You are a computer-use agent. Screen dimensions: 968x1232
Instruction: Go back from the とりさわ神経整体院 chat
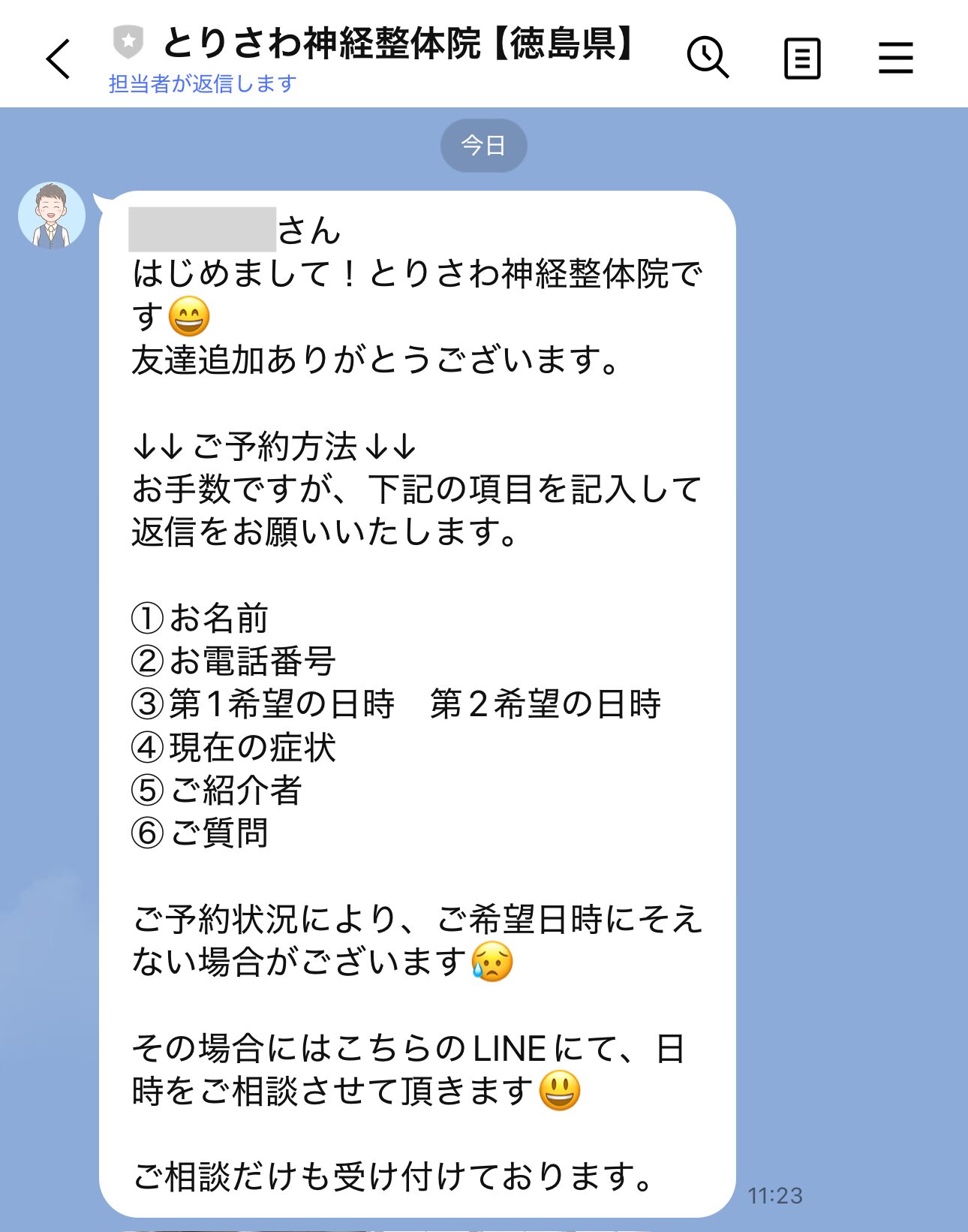[59, 59]
